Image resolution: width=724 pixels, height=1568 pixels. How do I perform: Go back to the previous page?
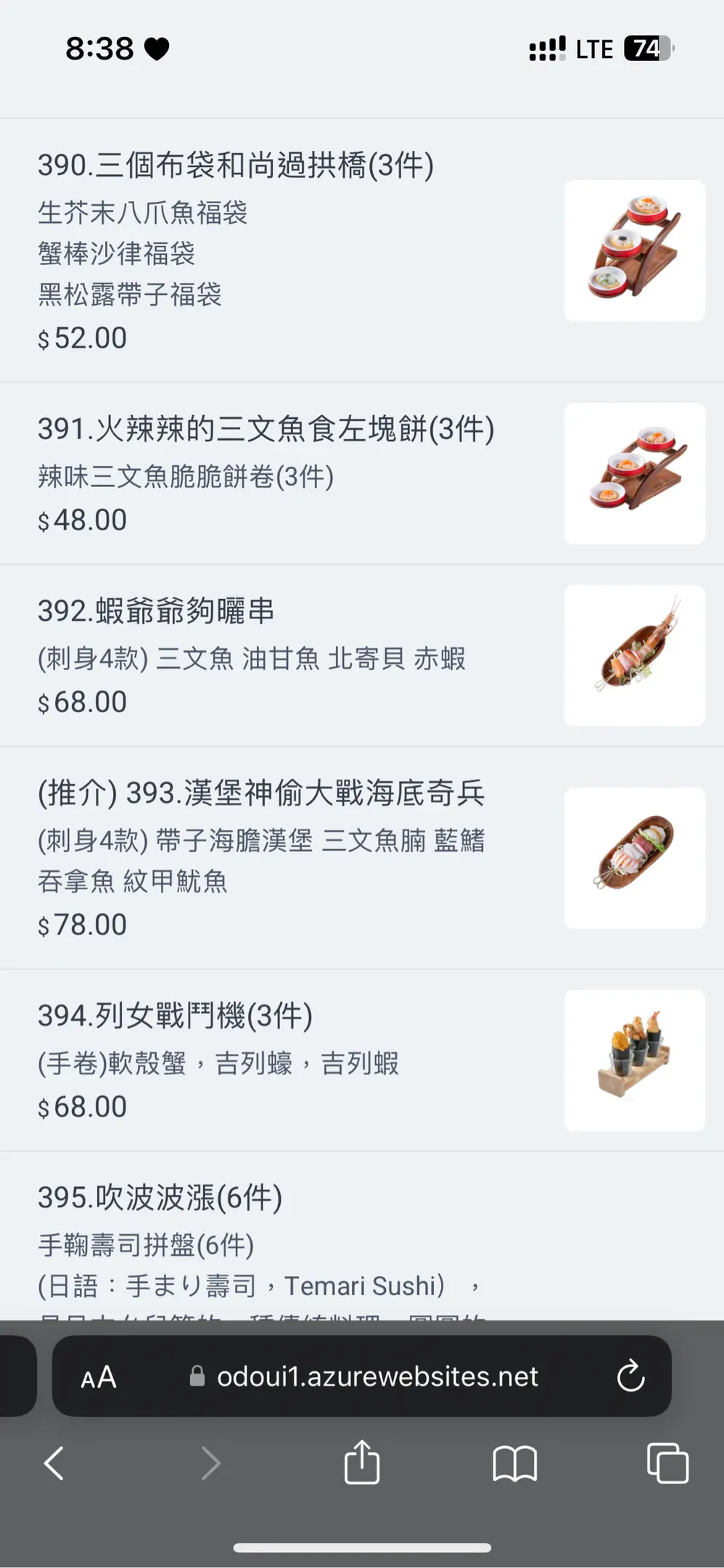click(x=54, y=1463)
